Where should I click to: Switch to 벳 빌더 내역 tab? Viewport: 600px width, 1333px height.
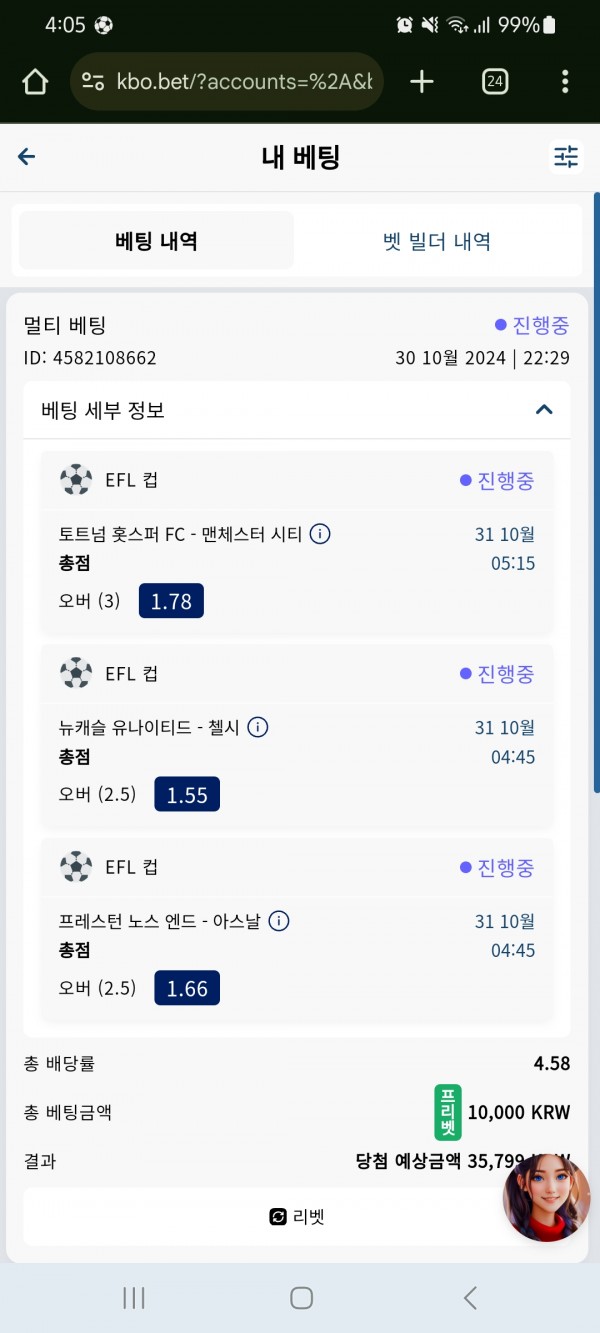pos(437,241)
